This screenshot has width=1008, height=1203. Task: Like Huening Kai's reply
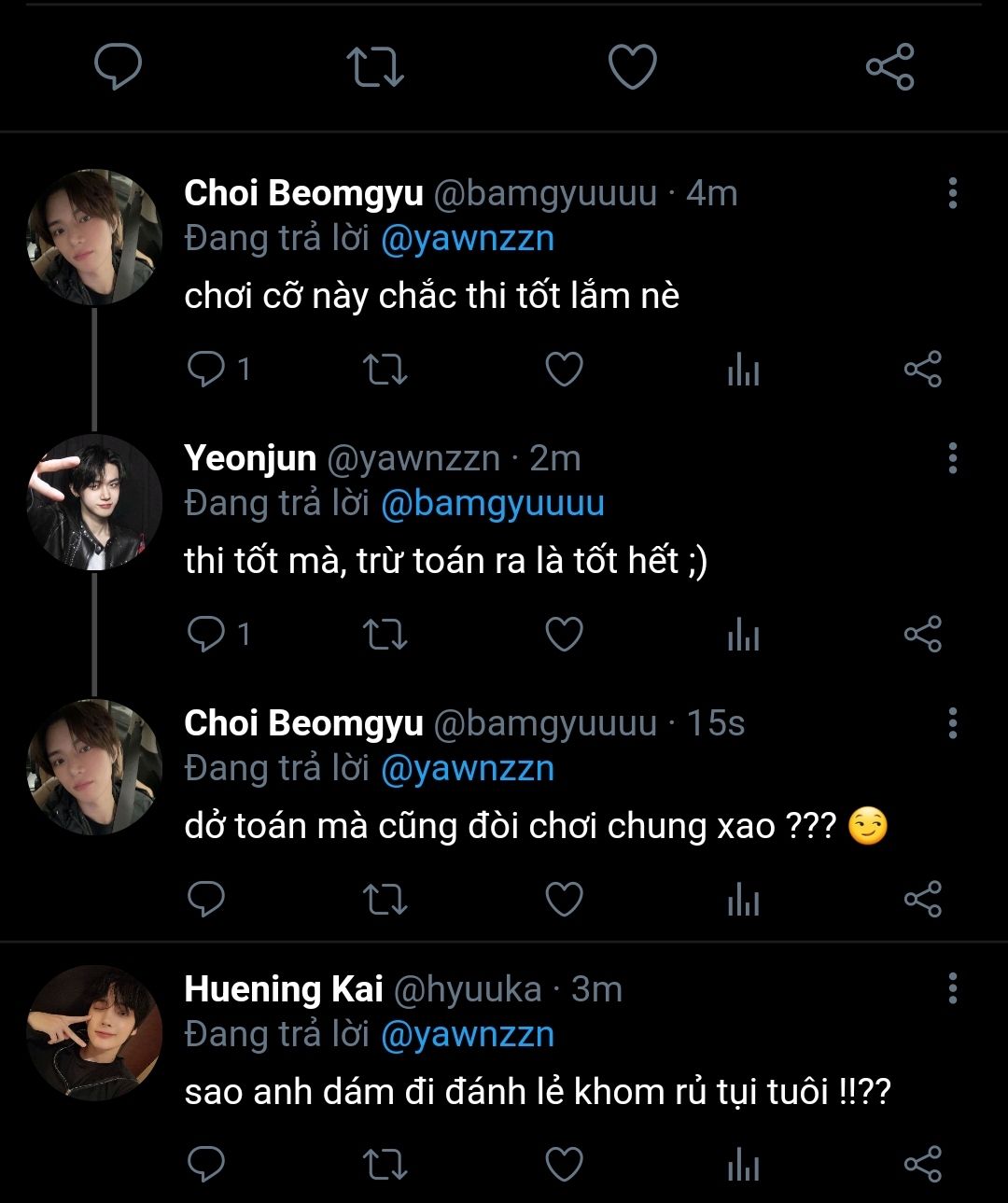[x=564, y=1164]
